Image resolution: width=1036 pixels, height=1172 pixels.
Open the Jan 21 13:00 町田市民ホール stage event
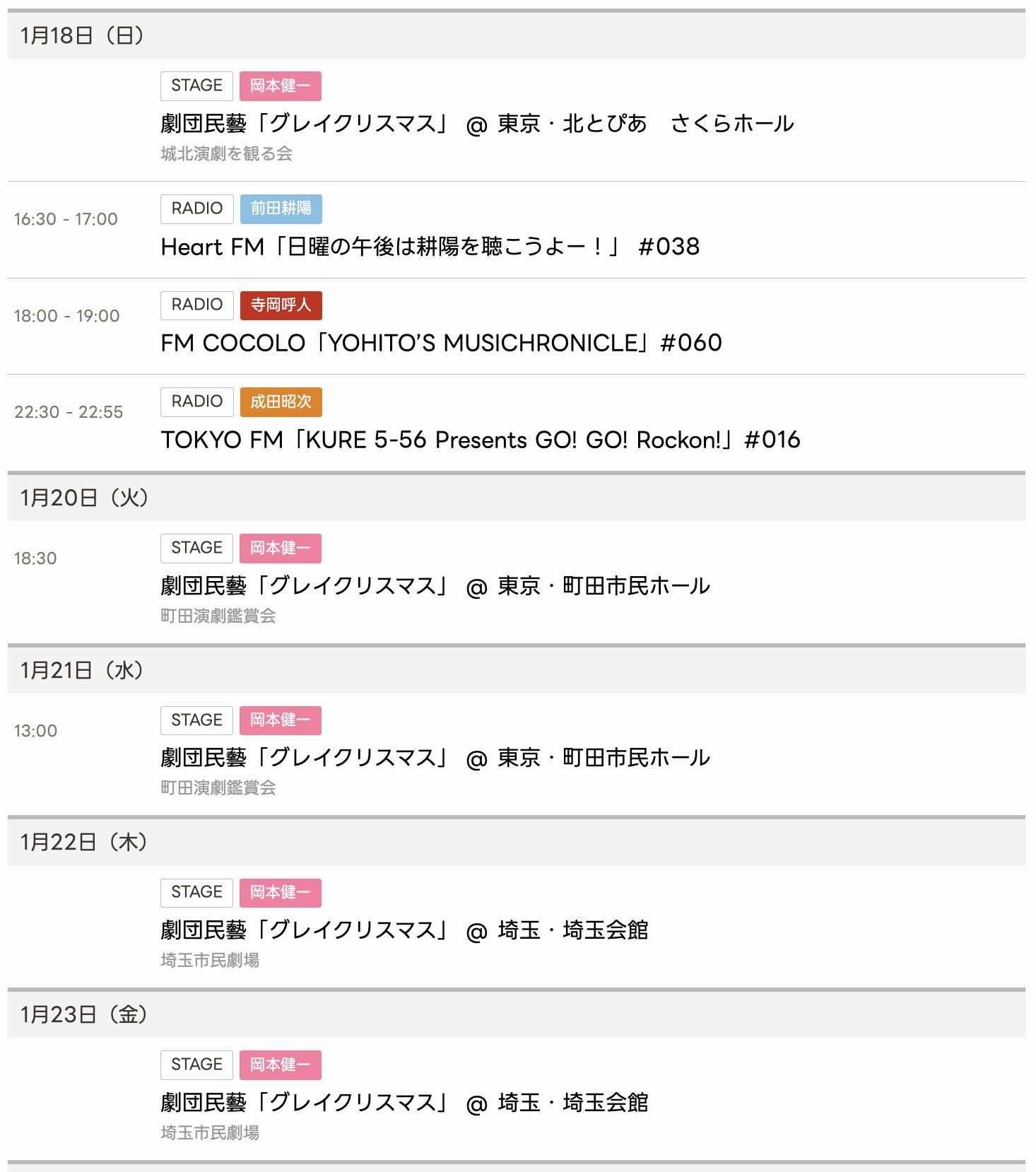435,758
